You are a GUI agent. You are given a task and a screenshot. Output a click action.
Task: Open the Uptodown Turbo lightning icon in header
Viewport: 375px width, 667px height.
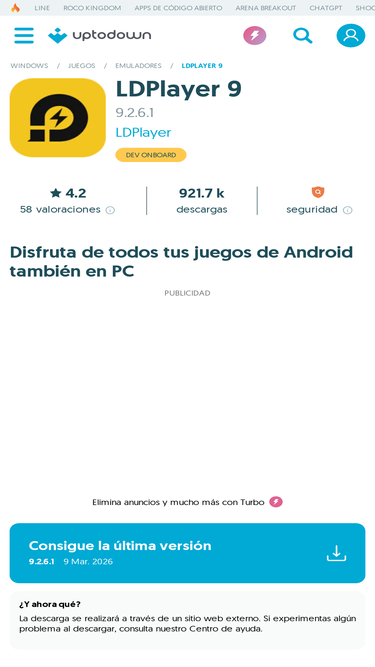click(255, 35)
